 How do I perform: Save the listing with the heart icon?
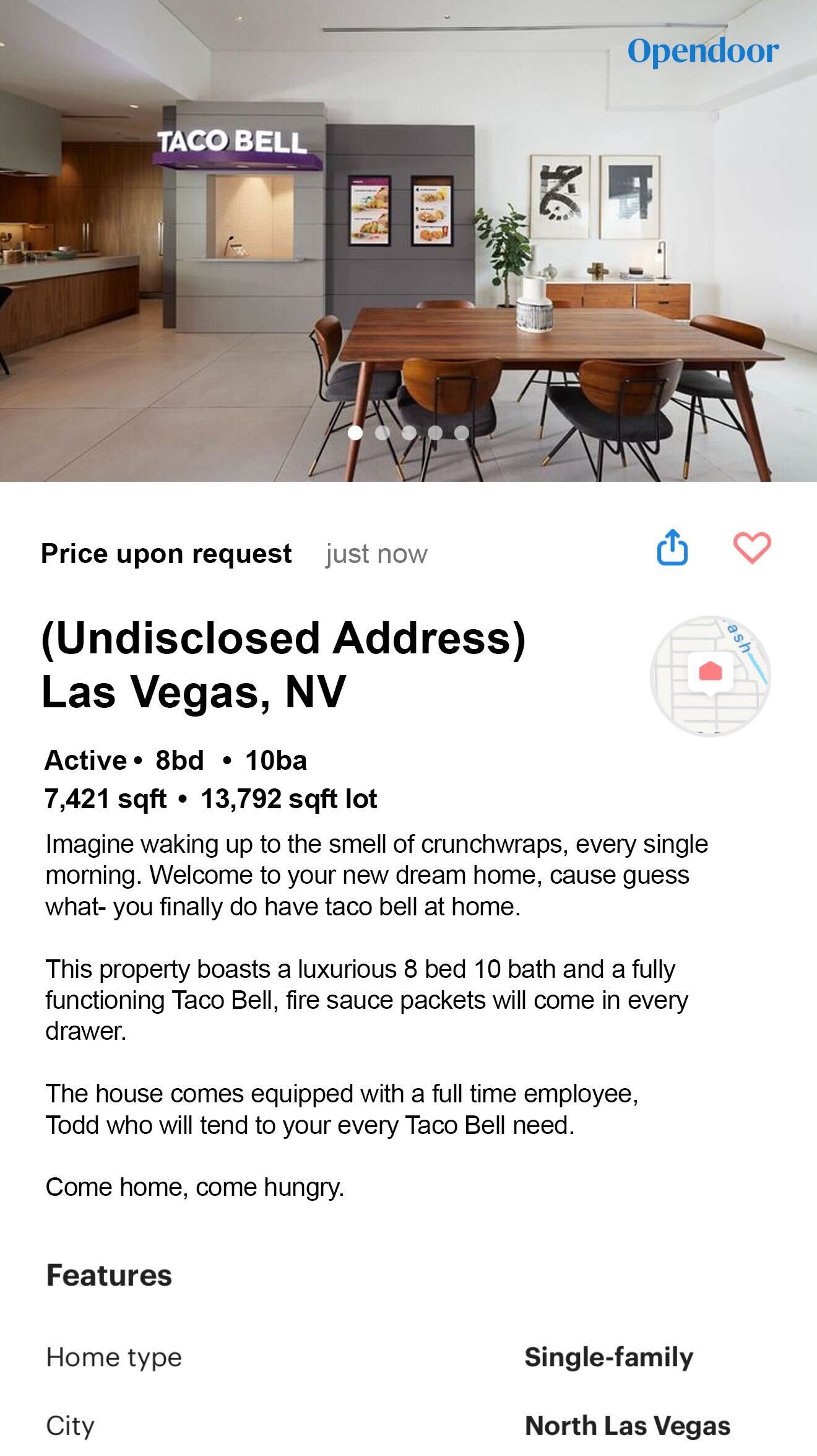[752, 548]
